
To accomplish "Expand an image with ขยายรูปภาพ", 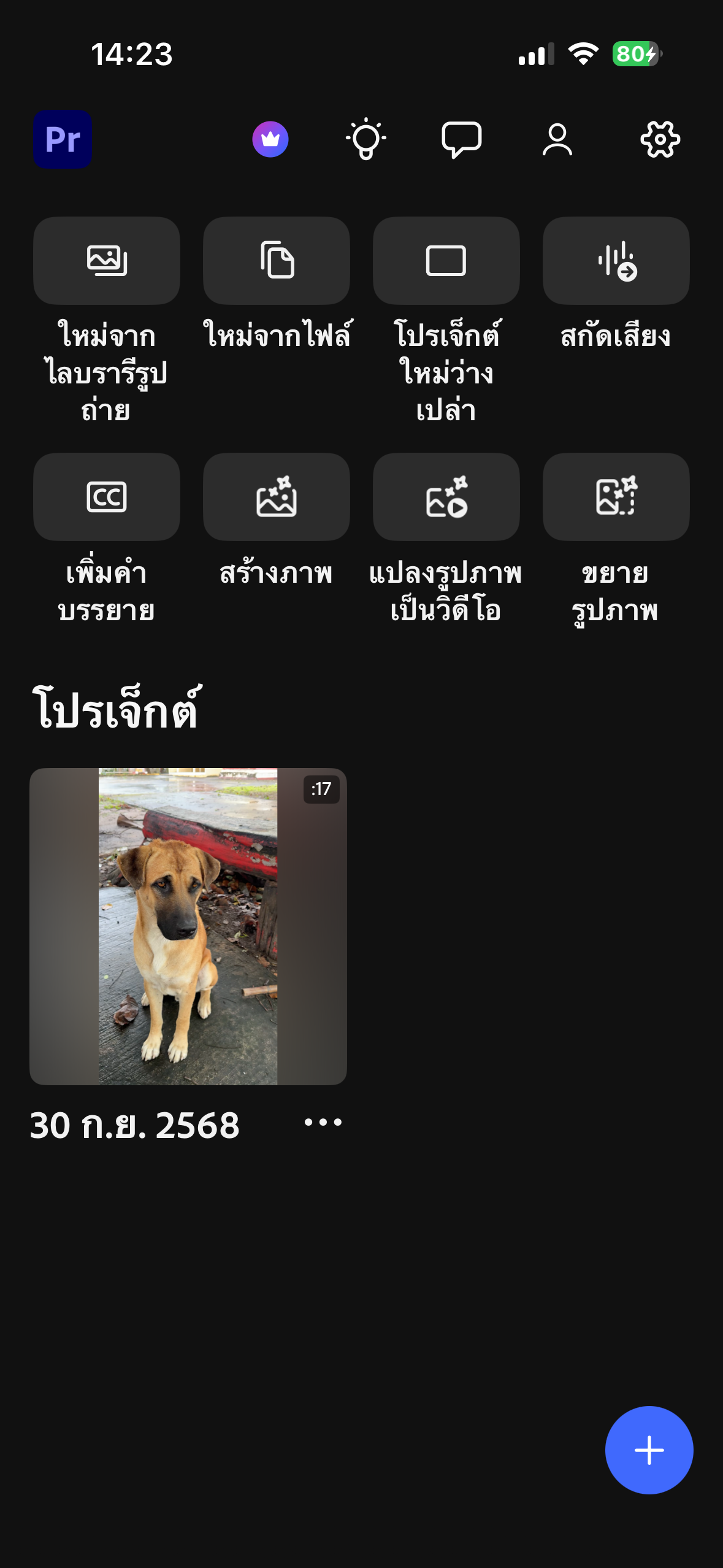I will pyautogui.click(x=616, y=497).
